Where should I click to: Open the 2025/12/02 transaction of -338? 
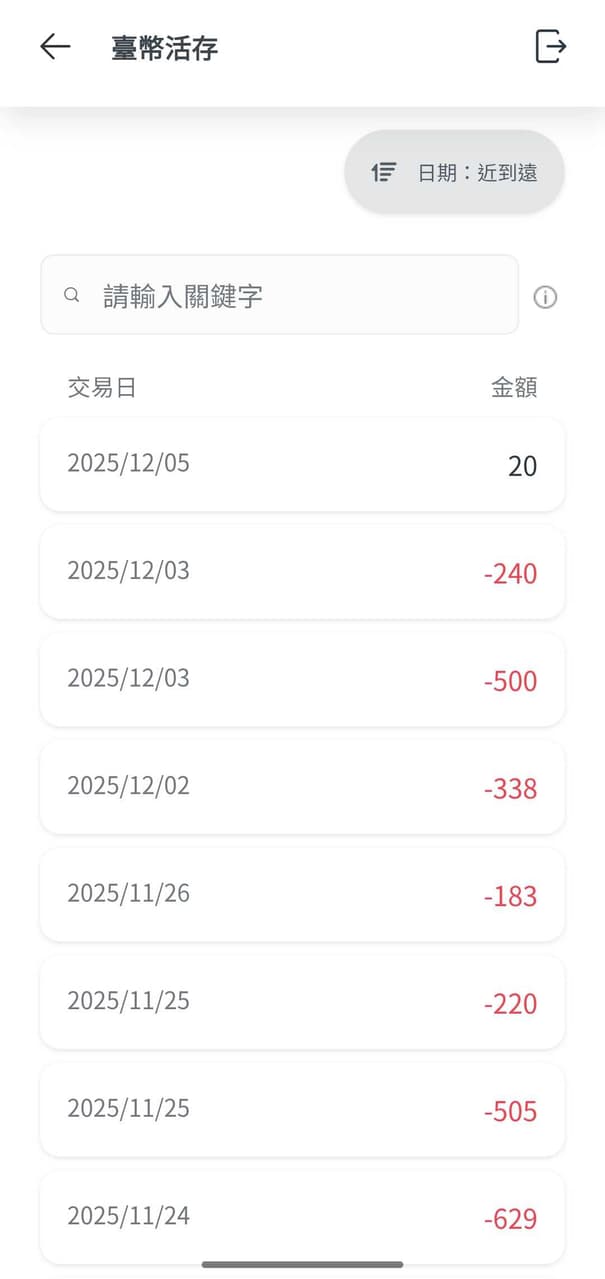tap(302, 787)
